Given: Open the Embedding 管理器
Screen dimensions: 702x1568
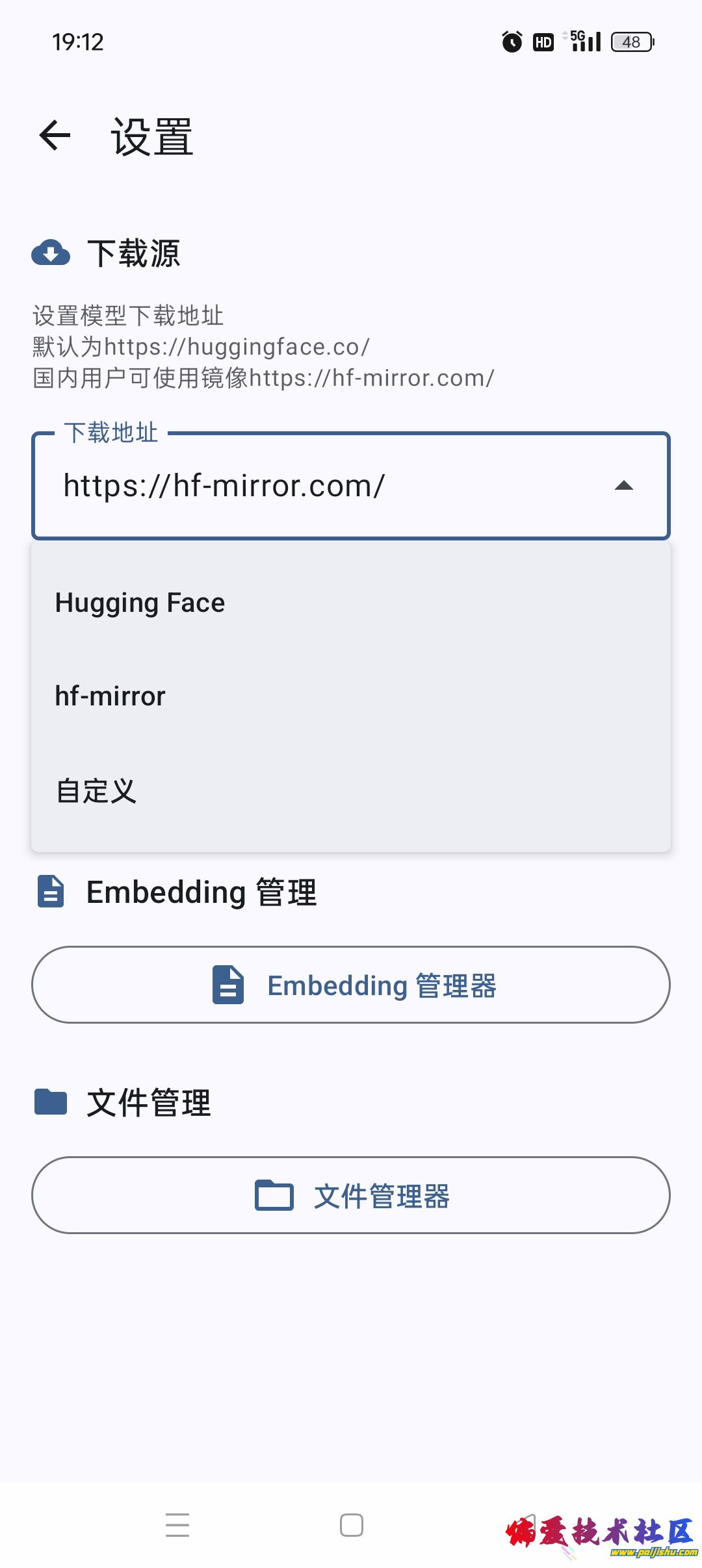Looking at the screenshot, I should click(351, 985).
